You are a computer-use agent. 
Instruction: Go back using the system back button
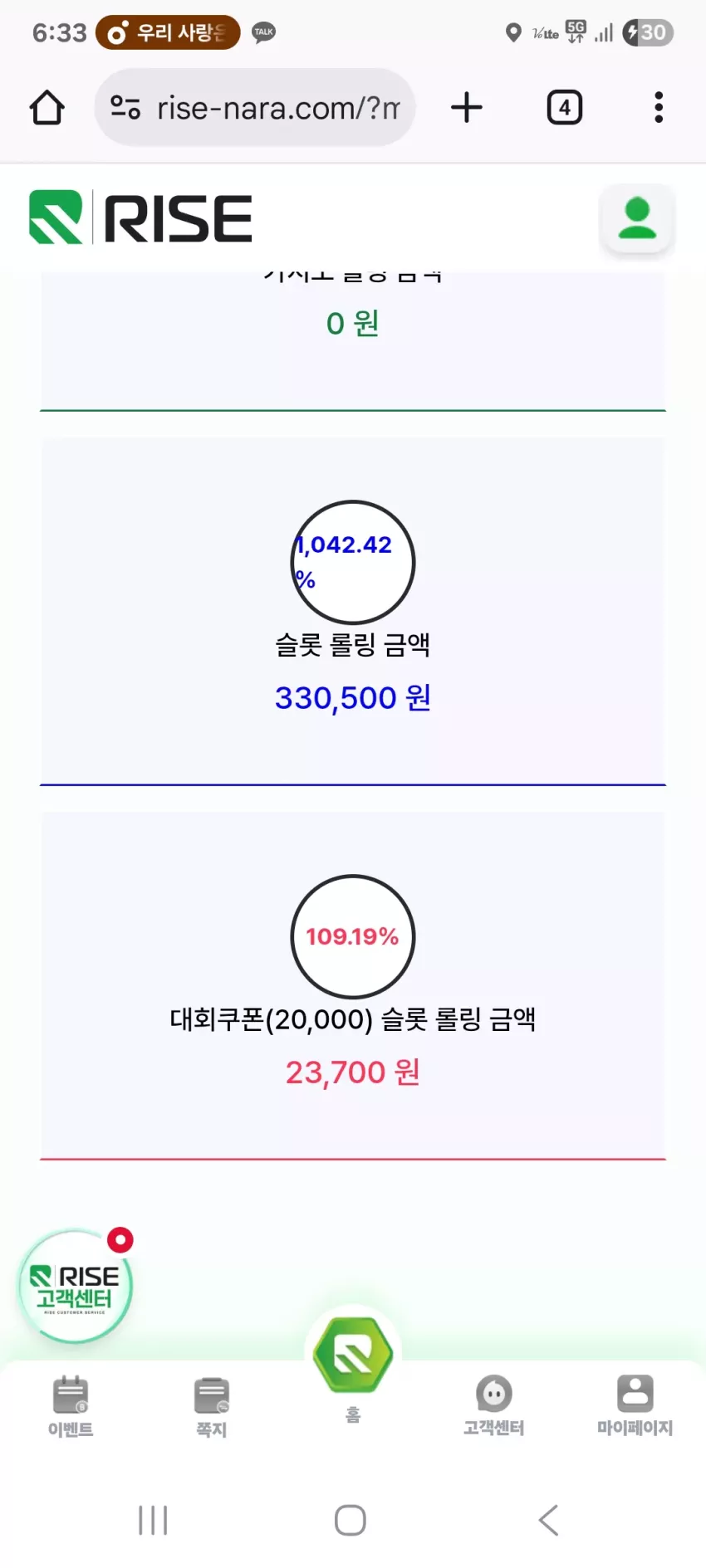pos(548,1521)
